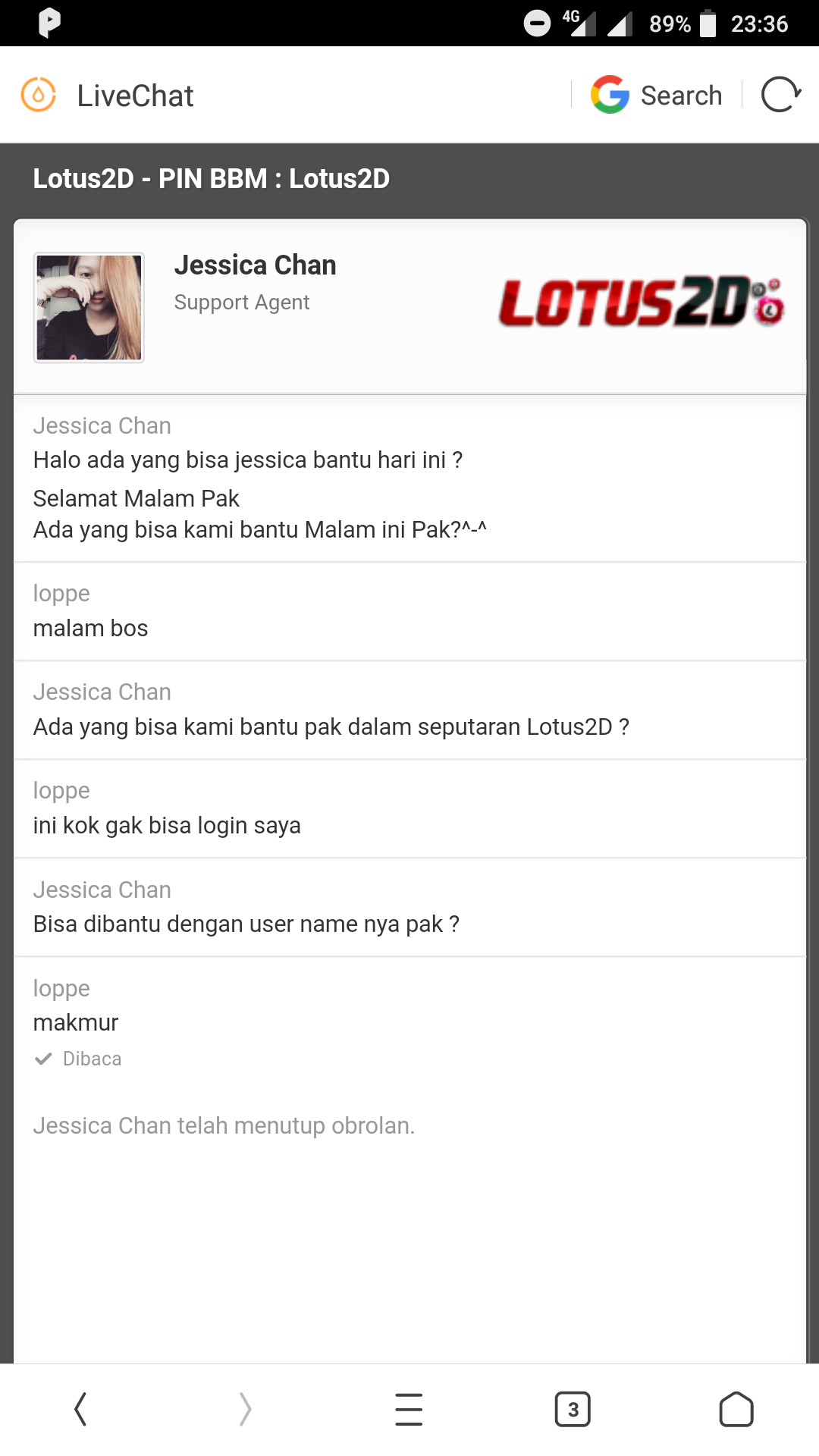Reload the LiveChat page

(x=780, y=96)
